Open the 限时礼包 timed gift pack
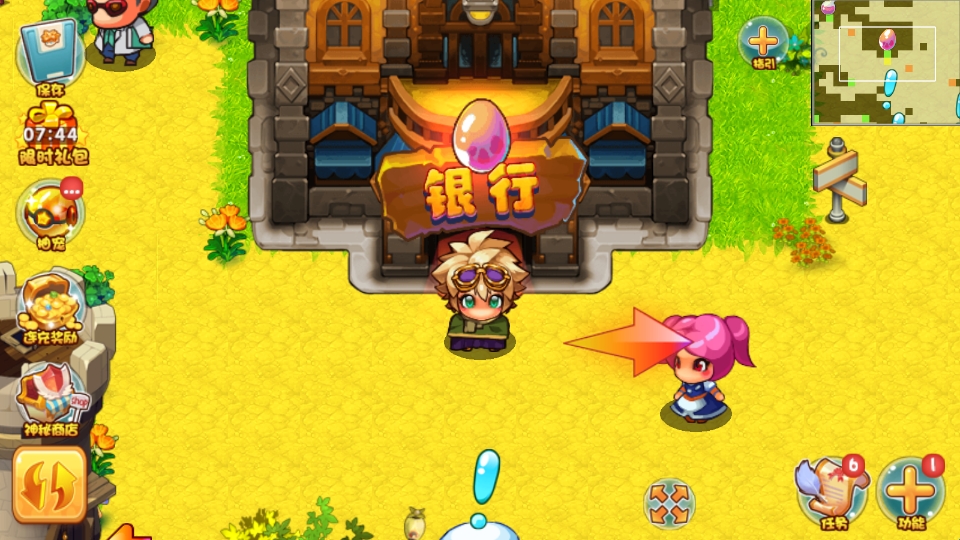 (x=52, y=139)
